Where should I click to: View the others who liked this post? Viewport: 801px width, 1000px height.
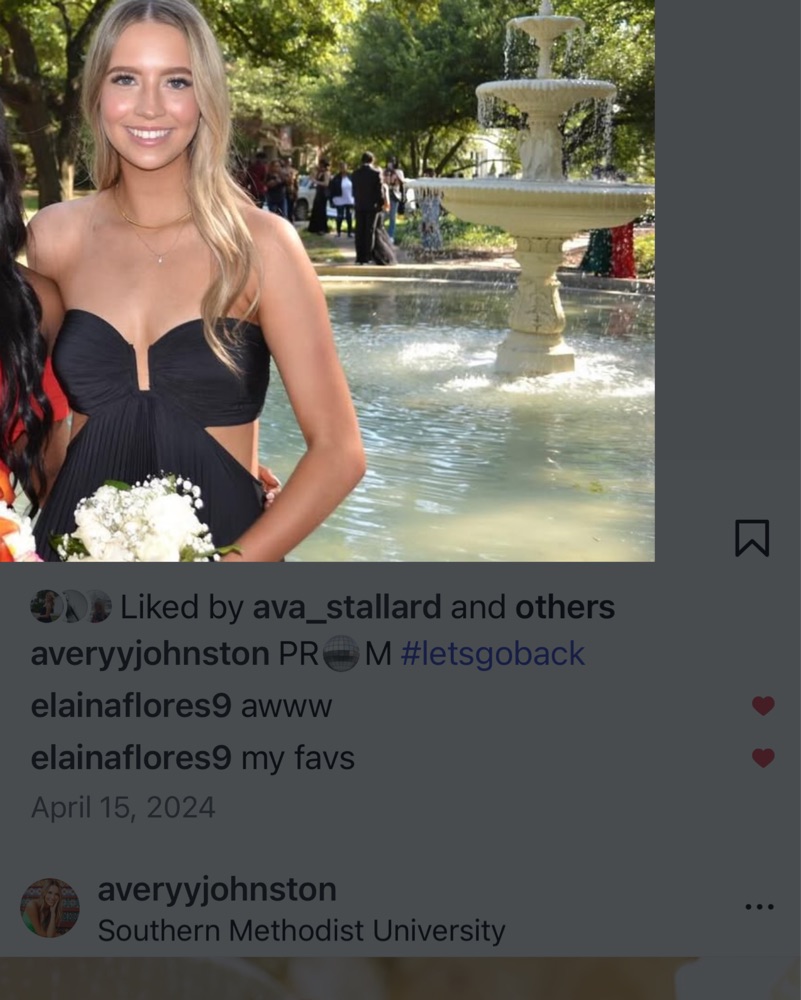[564, 607]
